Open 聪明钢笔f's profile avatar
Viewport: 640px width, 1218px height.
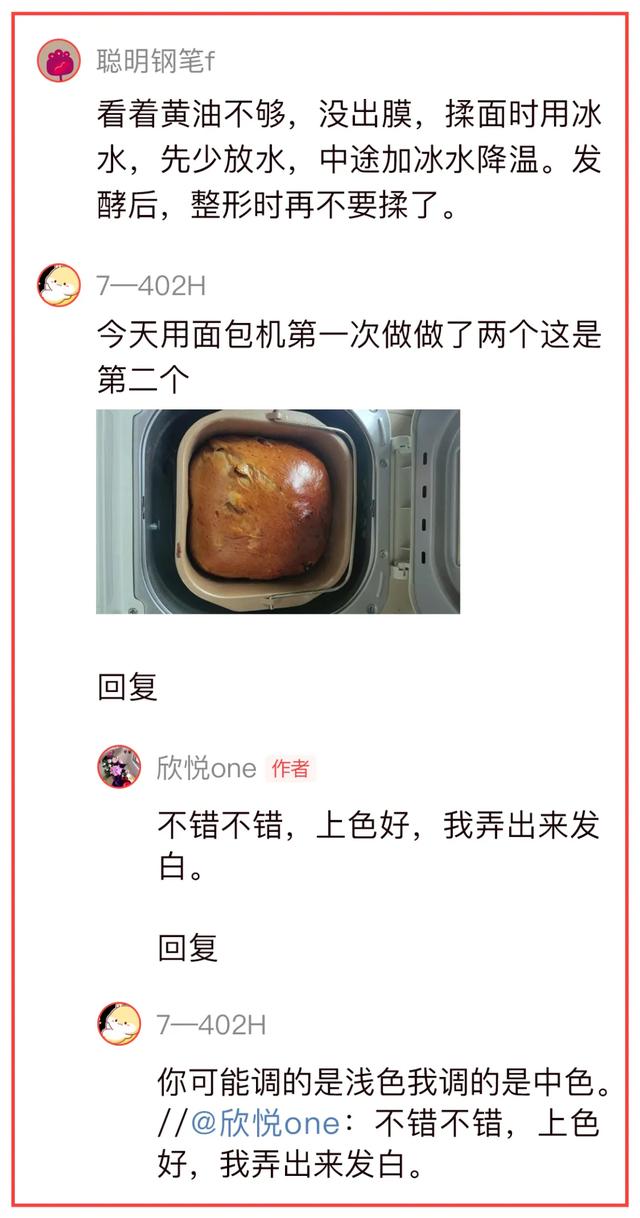point(59,61)
